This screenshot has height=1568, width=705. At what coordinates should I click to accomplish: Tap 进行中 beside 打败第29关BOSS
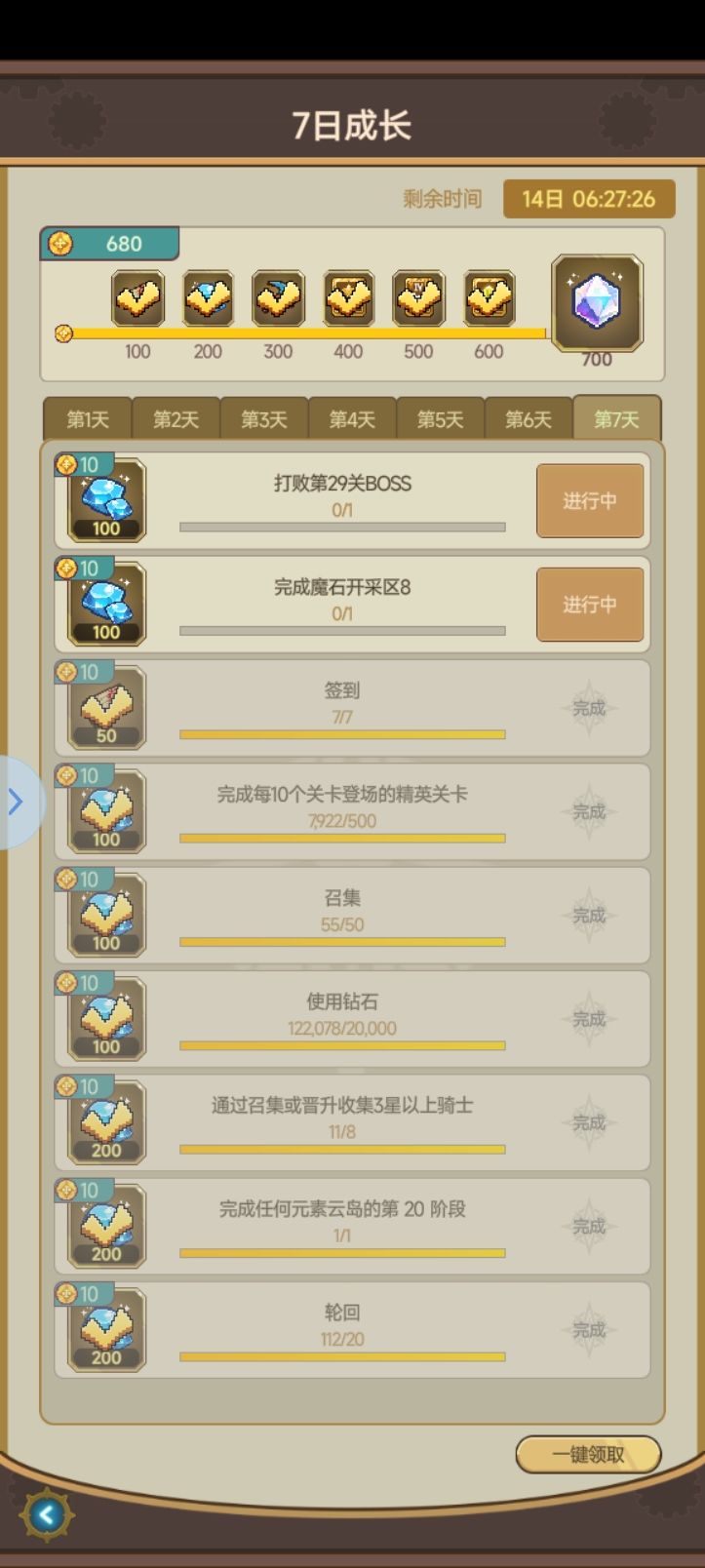click(589, 500)
